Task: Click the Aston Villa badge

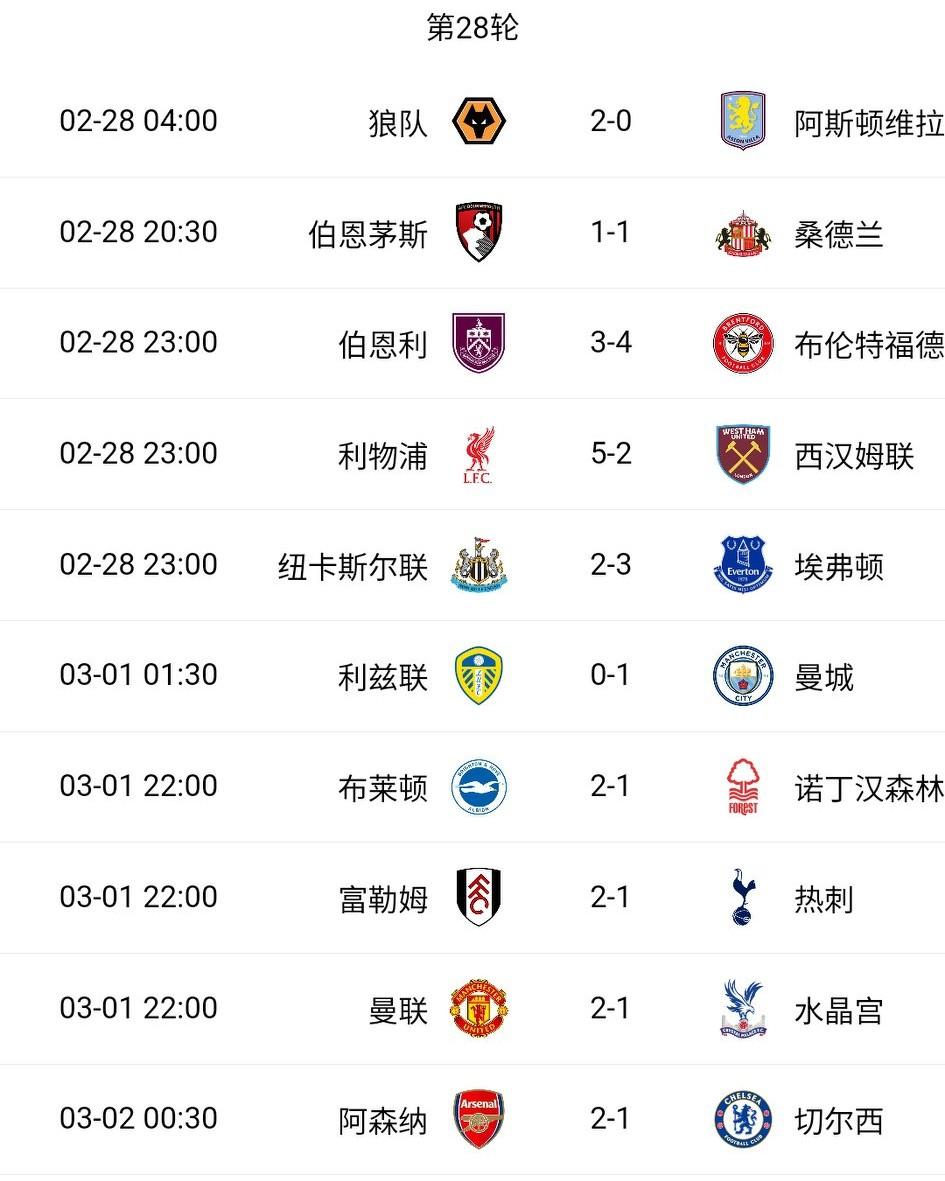Action: (742, 120)
